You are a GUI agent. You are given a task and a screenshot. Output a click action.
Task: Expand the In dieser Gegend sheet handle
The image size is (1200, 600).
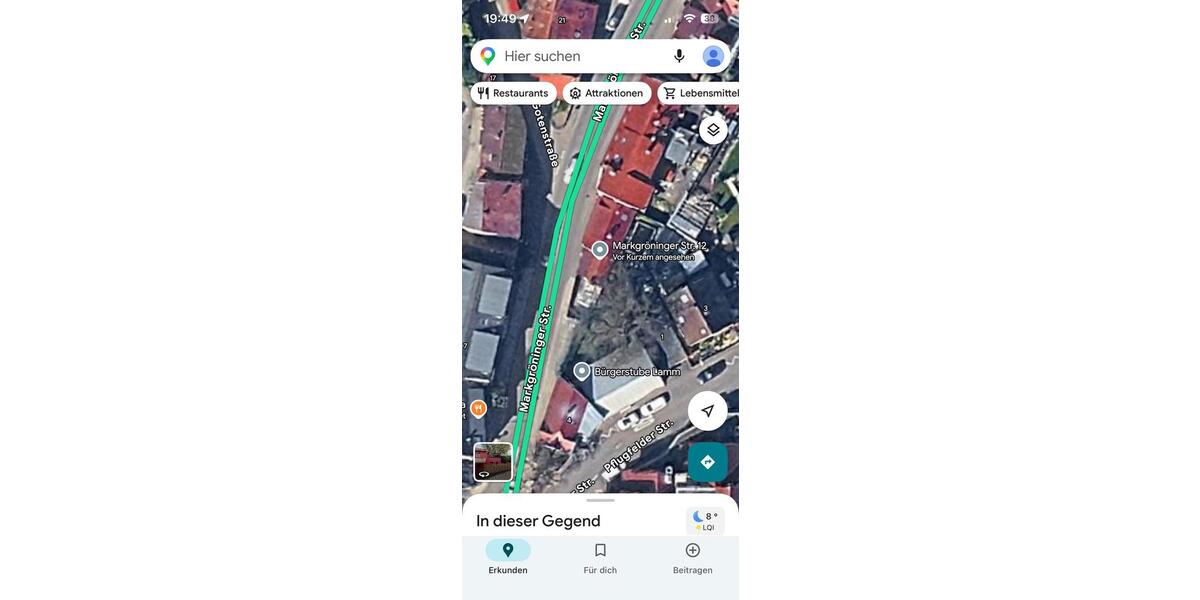(x=600, y=500)
